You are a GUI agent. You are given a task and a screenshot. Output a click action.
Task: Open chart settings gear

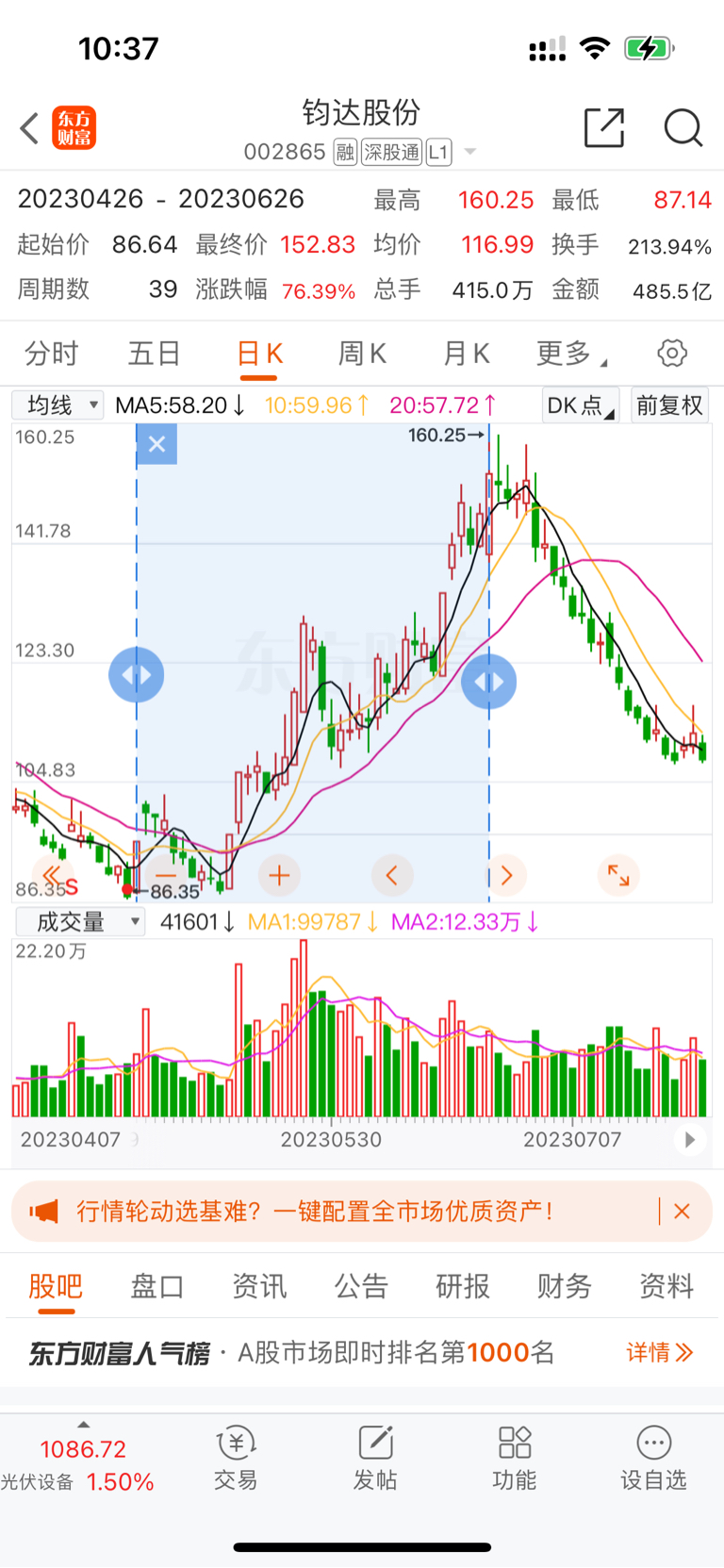pyautogui.click(x=672, y=354)
